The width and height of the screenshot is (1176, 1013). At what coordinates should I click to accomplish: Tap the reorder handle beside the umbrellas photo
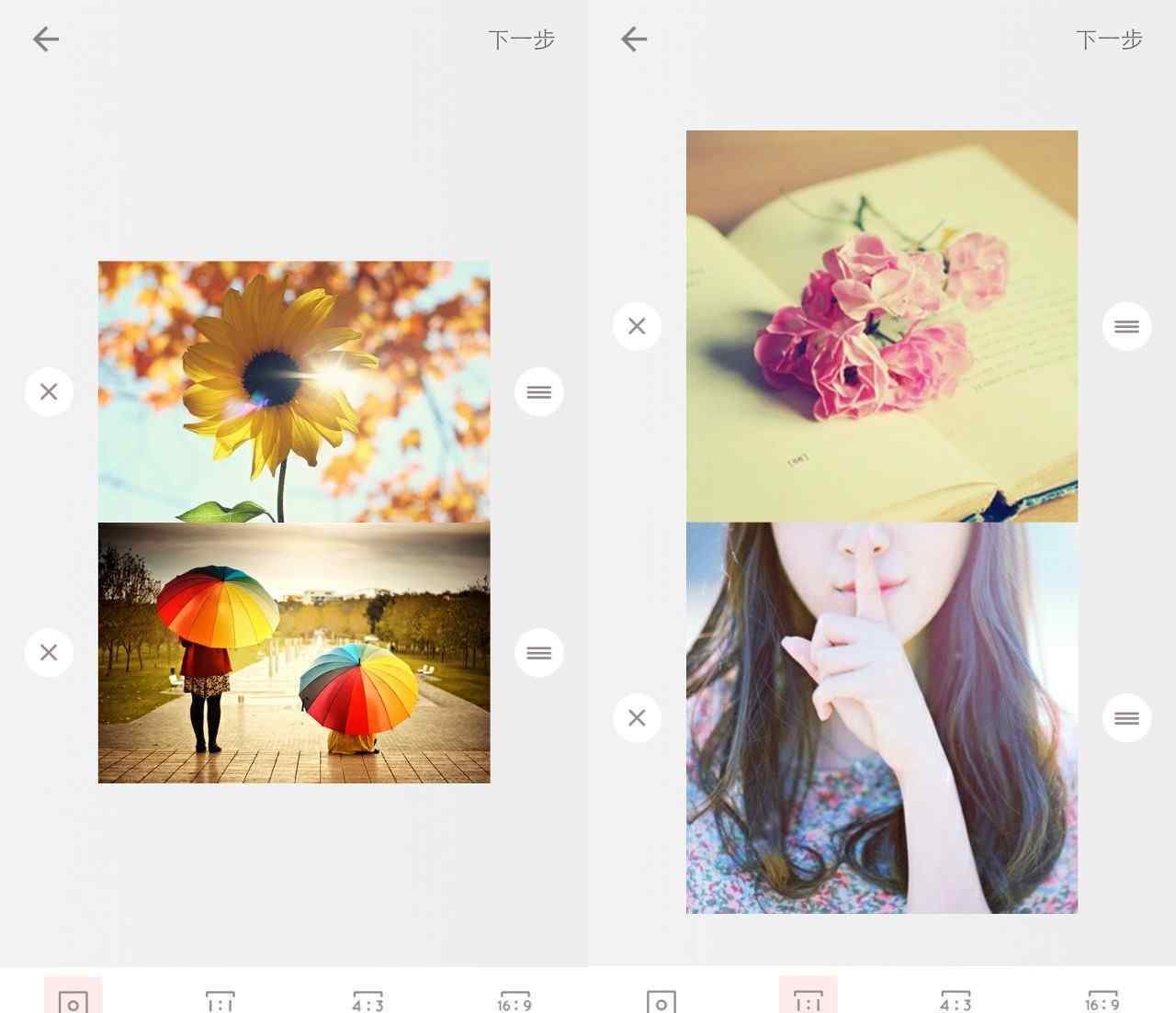539,652
